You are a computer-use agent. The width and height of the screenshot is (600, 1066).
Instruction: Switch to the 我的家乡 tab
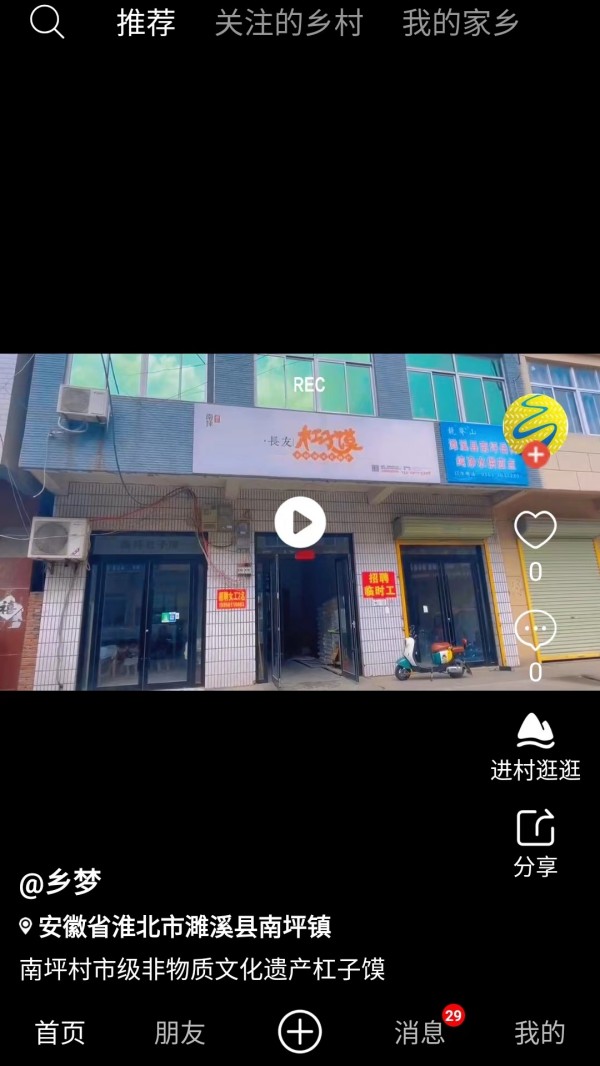(460, 22)
